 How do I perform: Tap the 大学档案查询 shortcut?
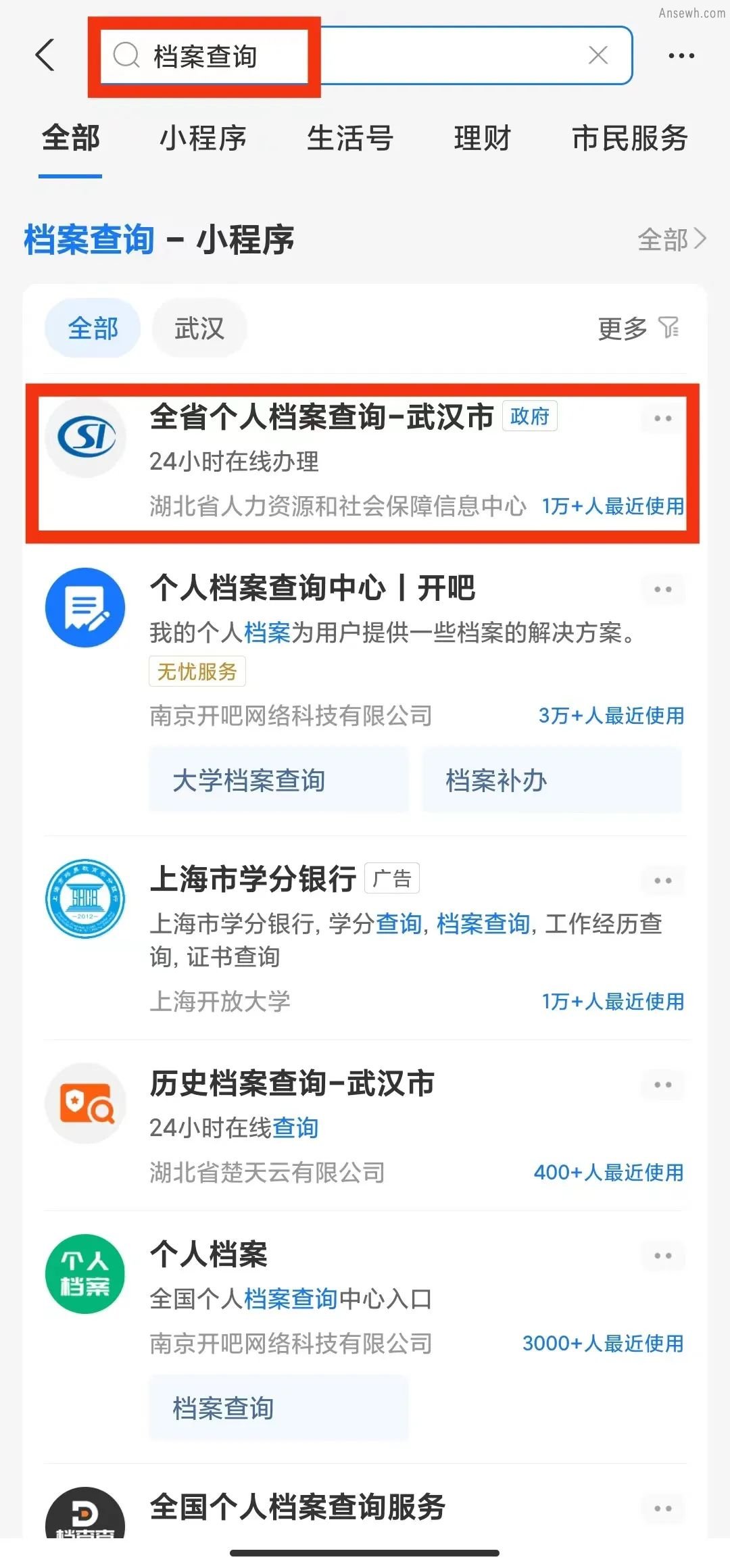pyautogui.click(x=279, y=780)
